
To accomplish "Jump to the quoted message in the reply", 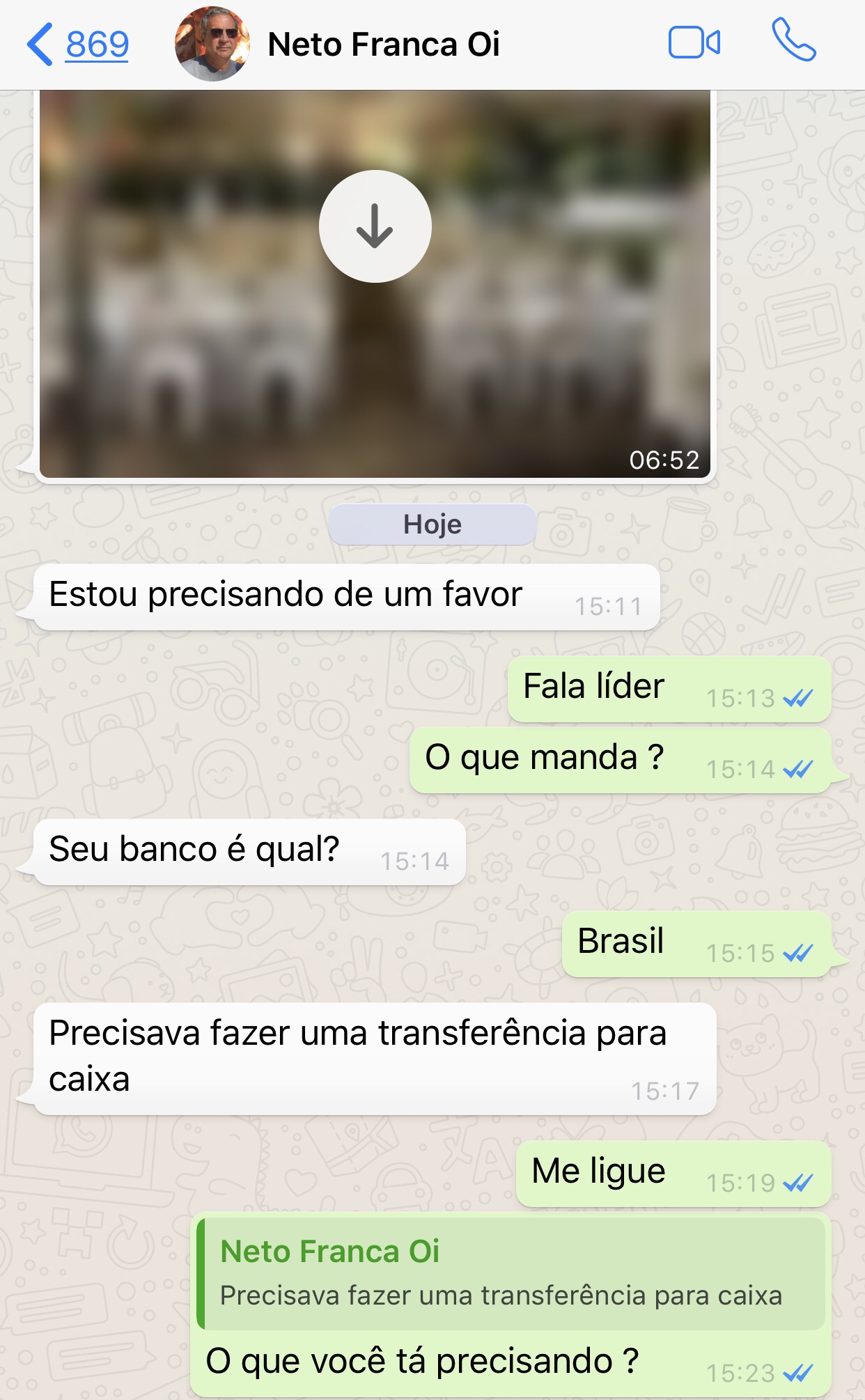I will pyautogui.click(x=511, y=1274).
